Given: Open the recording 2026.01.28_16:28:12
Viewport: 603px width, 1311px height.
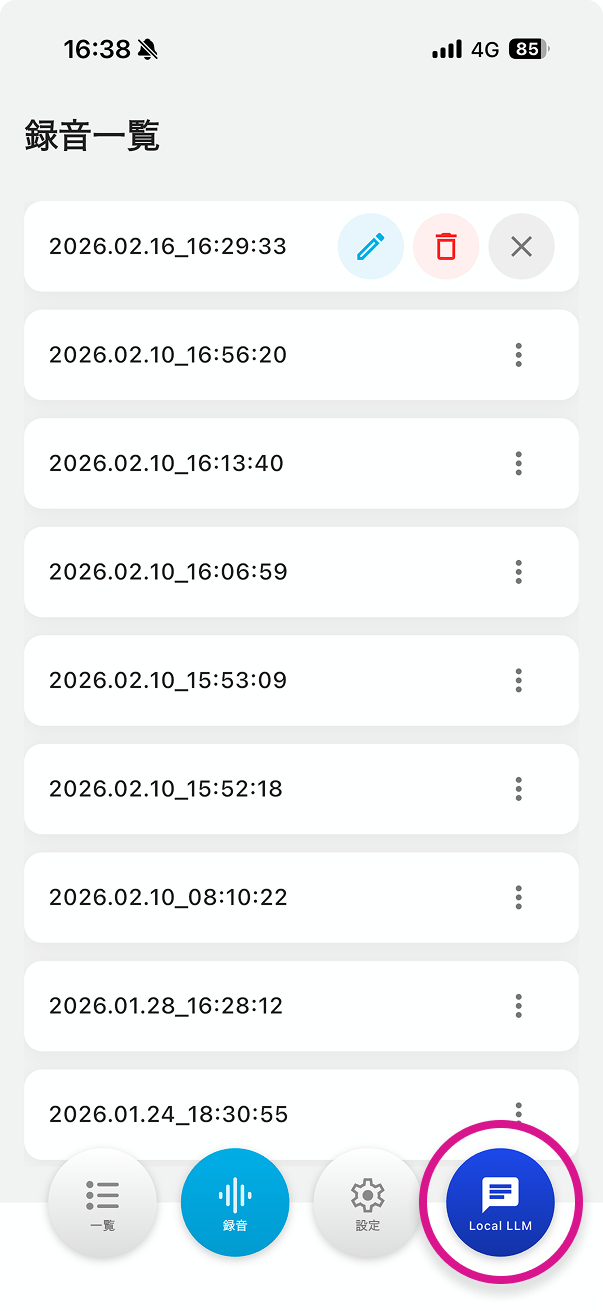Looking at the screenshot, I should tap(166, 1006).
